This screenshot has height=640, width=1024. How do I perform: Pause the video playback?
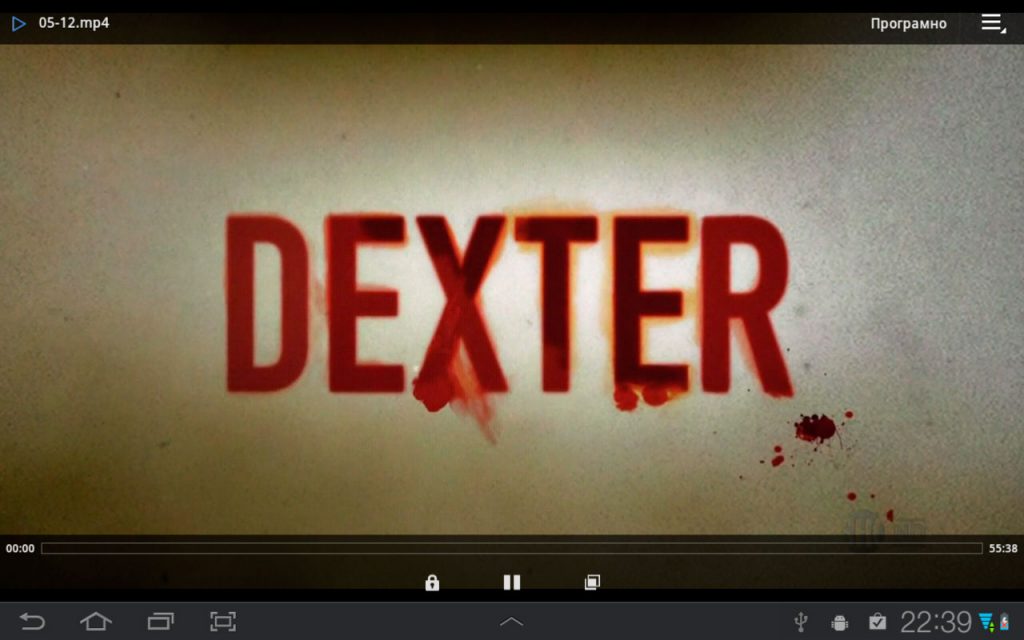[511, 582]
